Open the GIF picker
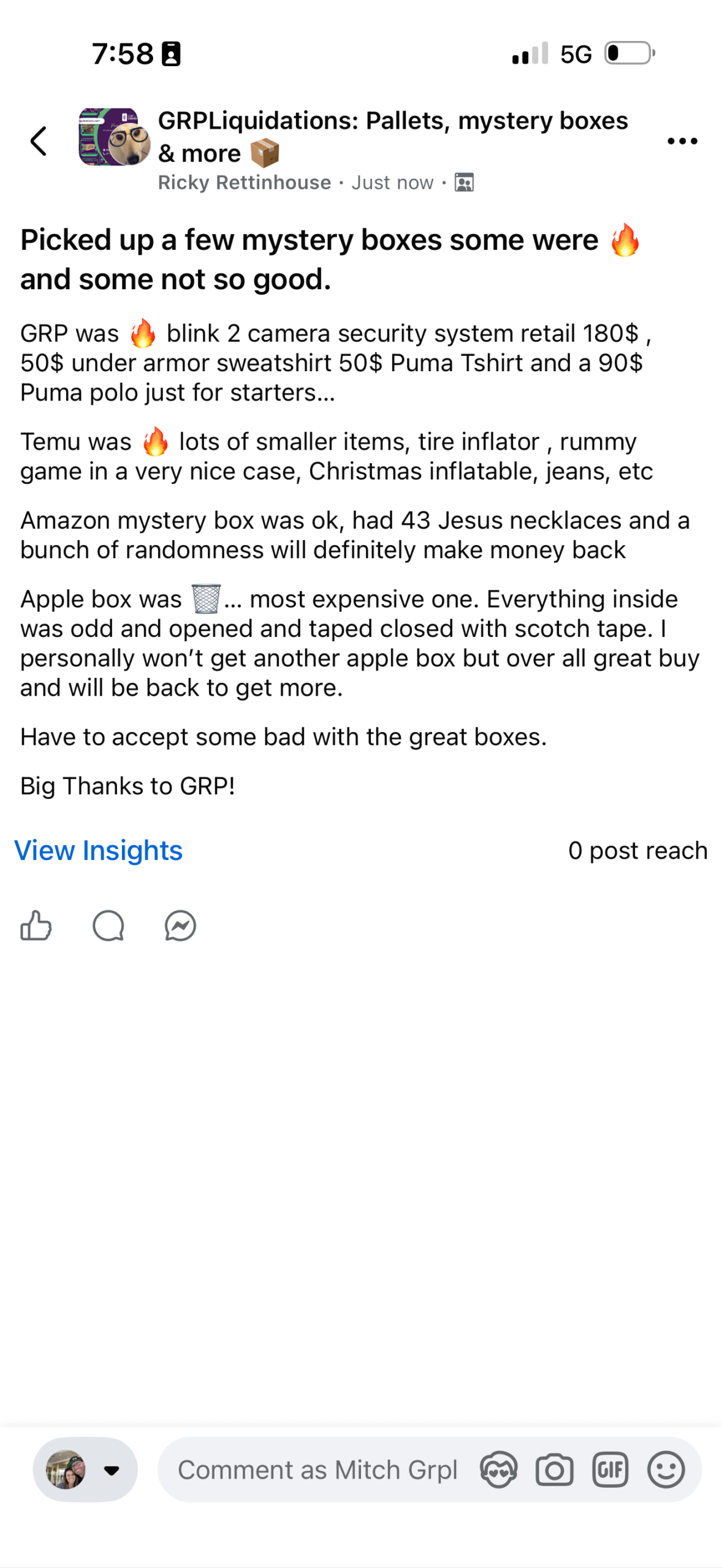This screenshot has width=722, height=1568. coord(610,1469)
